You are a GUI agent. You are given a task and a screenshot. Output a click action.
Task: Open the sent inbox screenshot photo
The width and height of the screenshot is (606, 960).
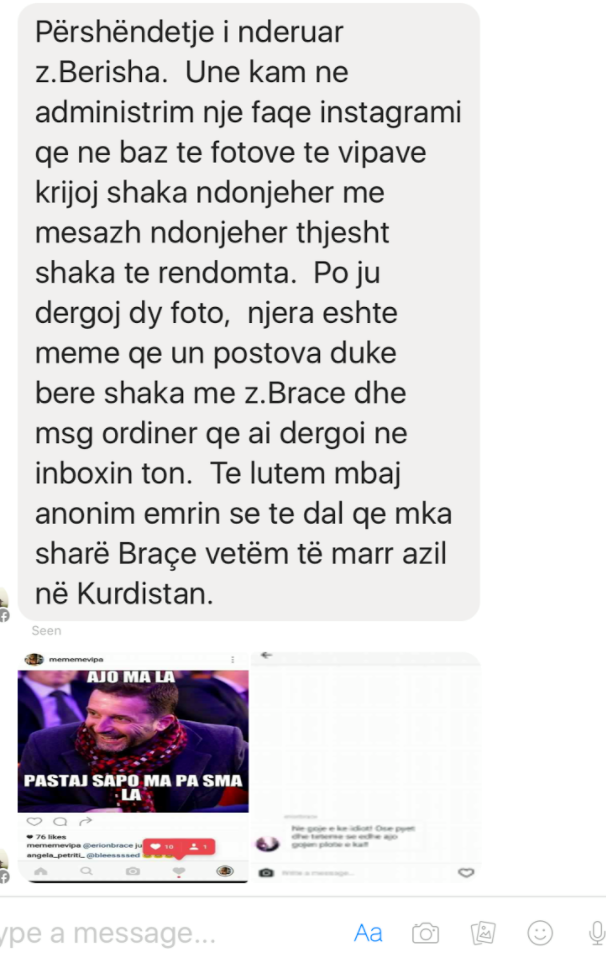coord(365,767)
